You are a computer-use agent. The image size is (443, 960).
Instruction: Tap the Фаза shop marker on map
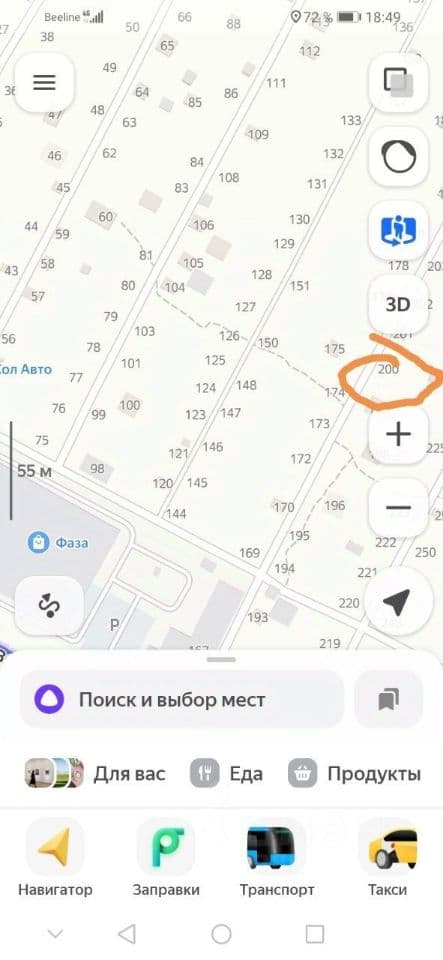point(58,542)
